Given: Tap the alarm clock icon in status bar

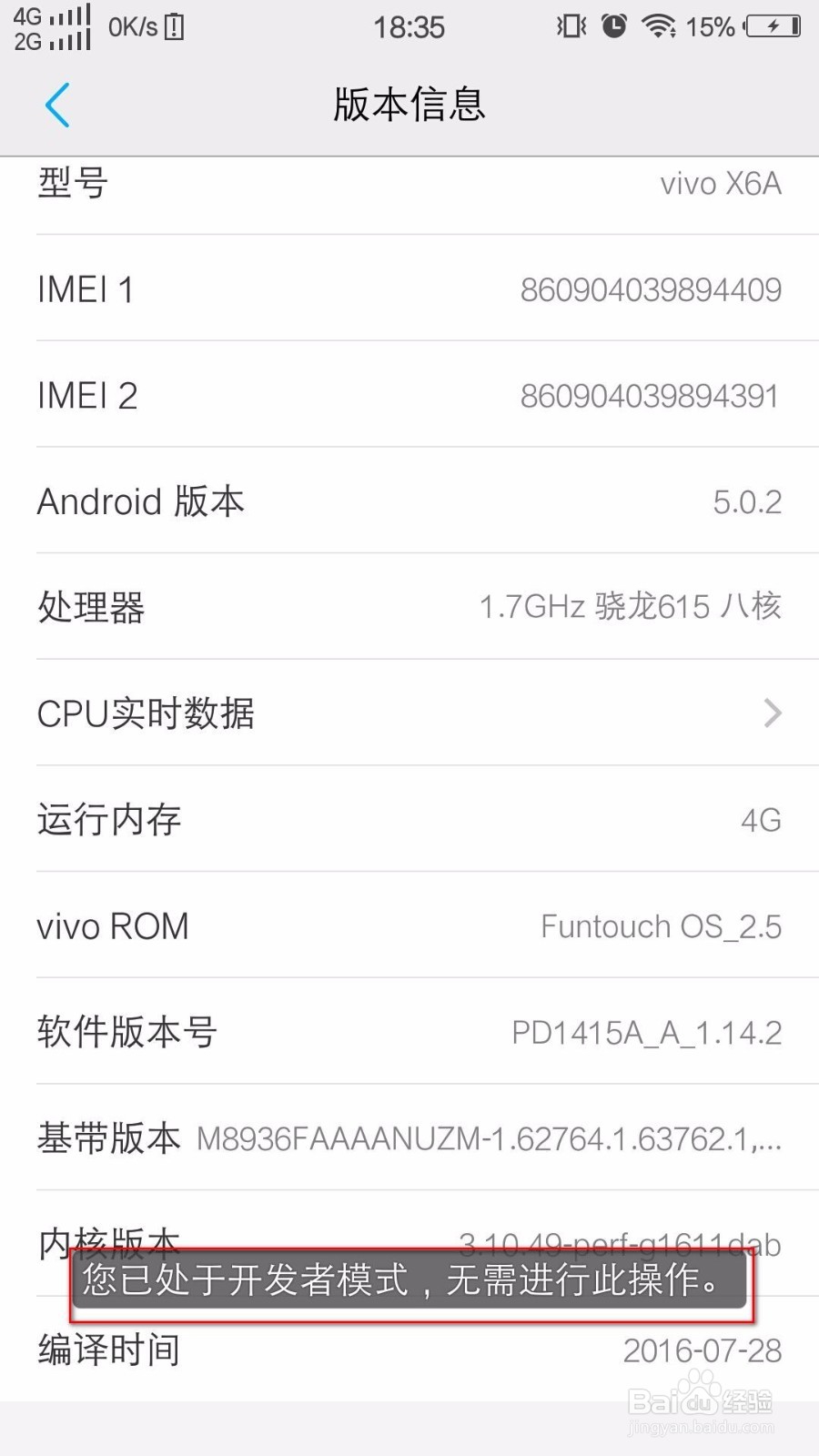Looking at the screenshot, I should click(x=615, y=26).
